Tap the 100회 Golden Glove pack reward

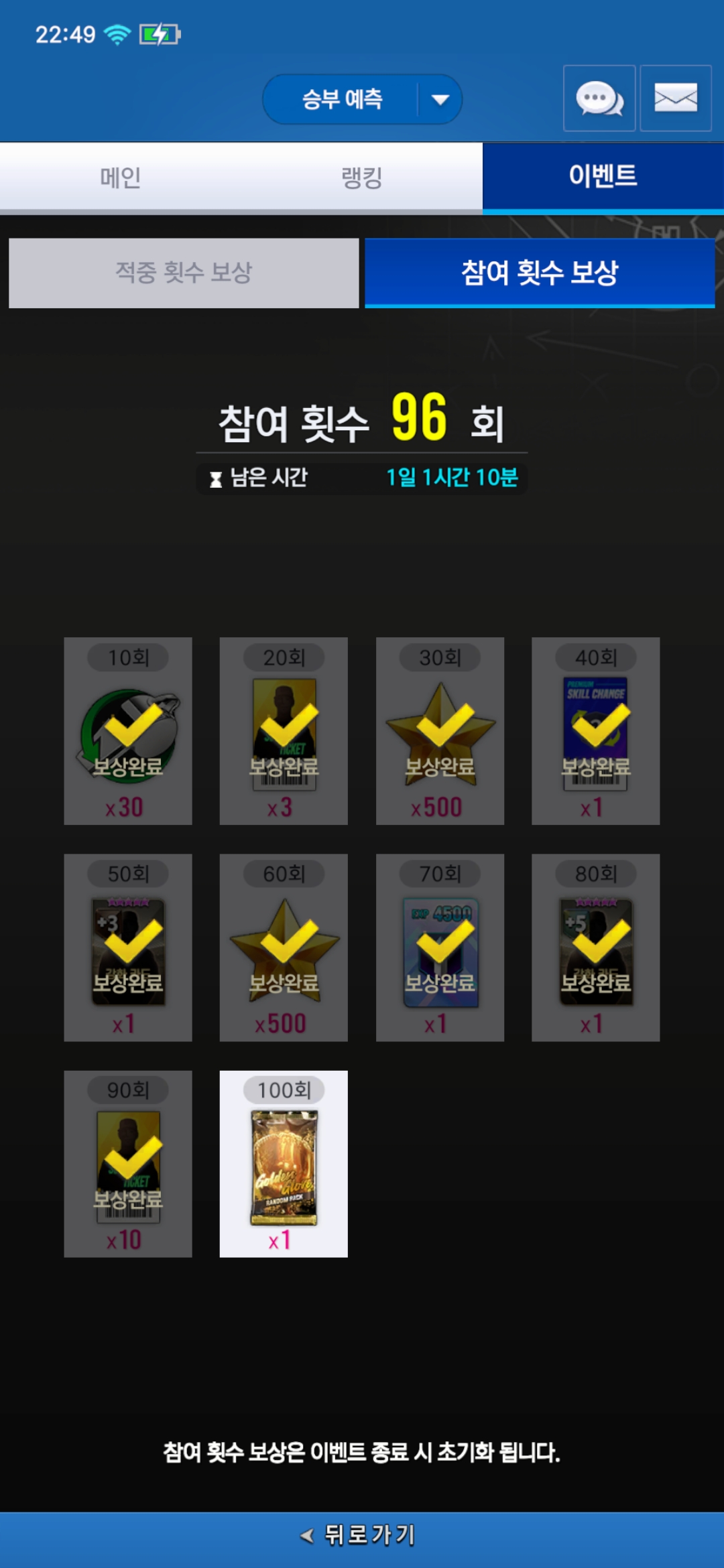click(x=284, y=1164)
